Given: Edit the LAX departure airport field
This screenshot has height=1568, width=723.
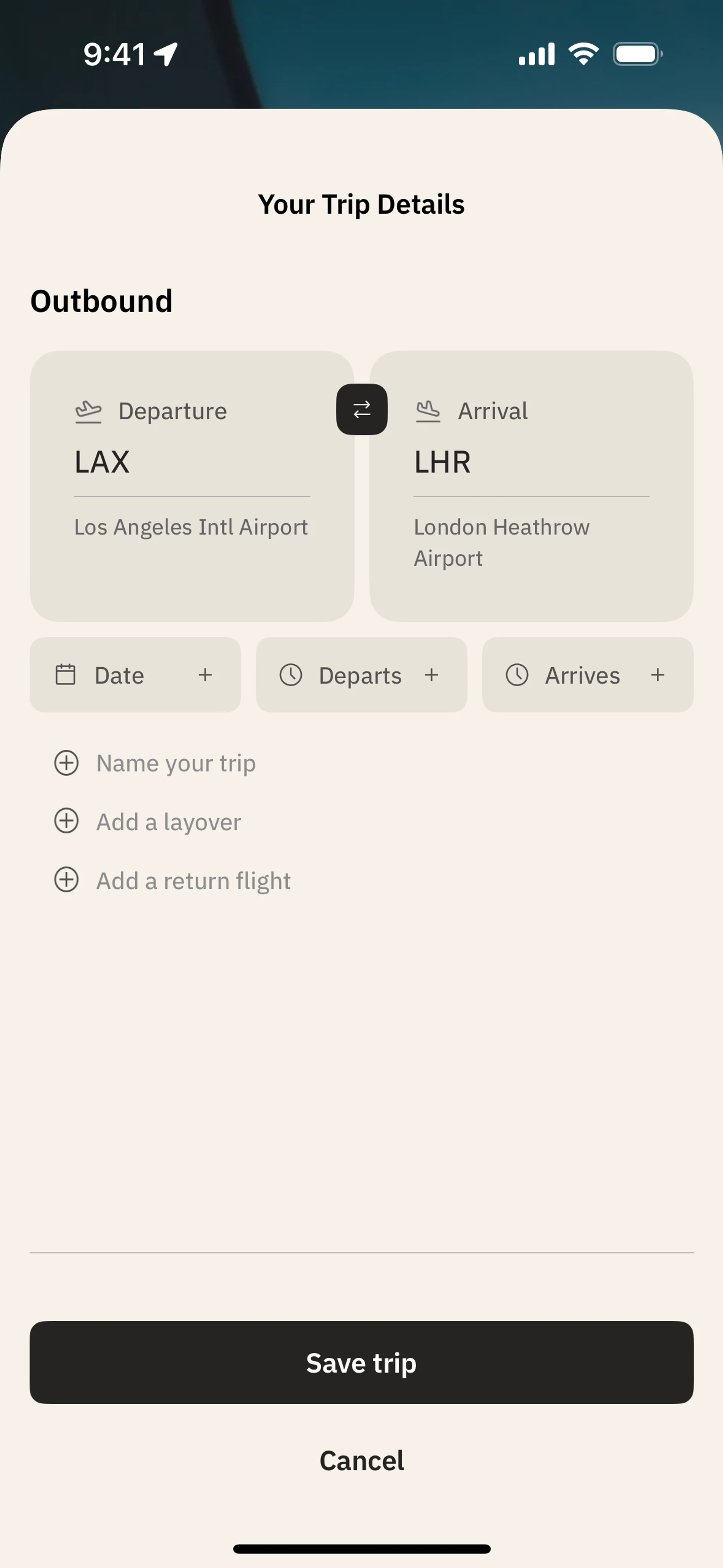Looking at the screenshot, I should pos(192,463).
